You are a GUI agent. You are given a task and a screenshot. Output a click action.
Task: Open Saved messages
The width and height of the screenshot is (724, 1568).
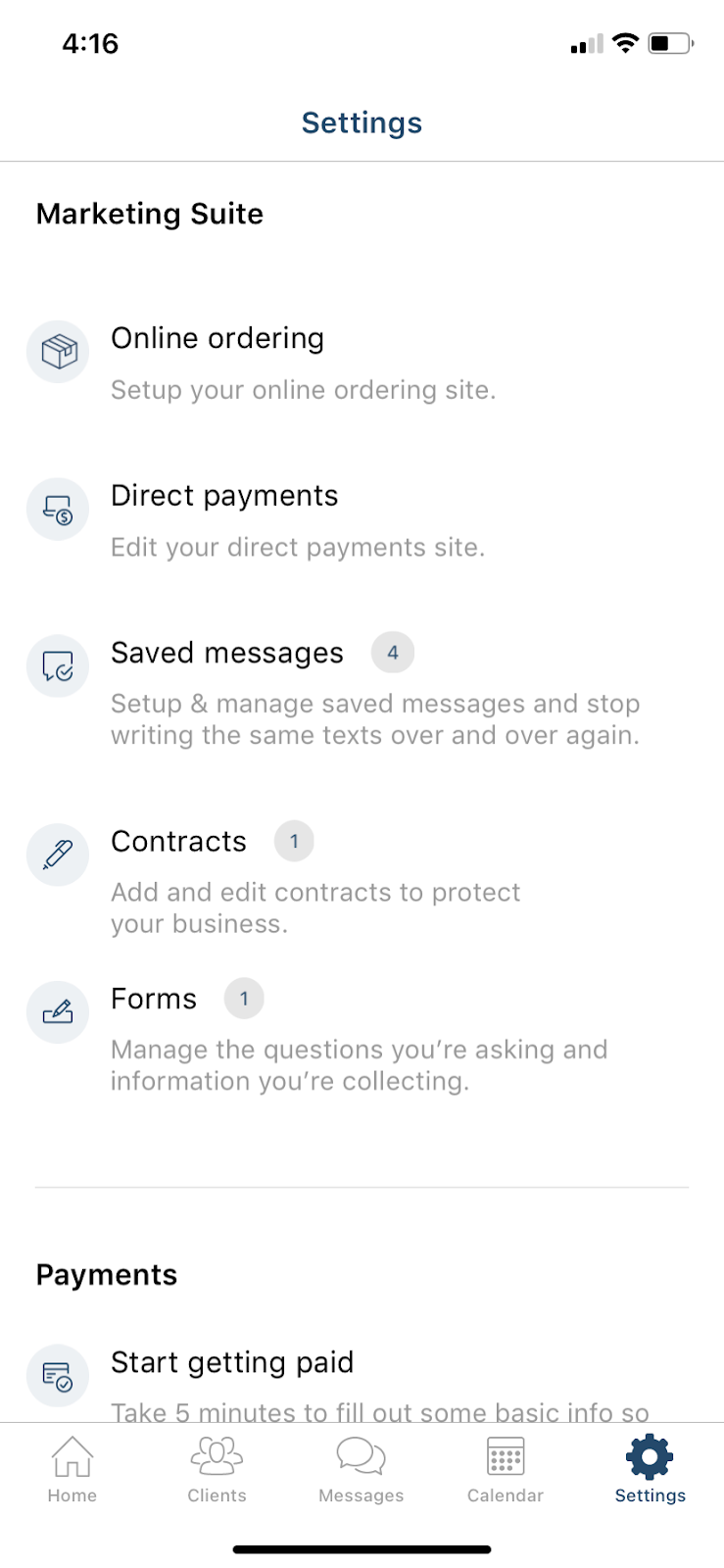[362, 692]
